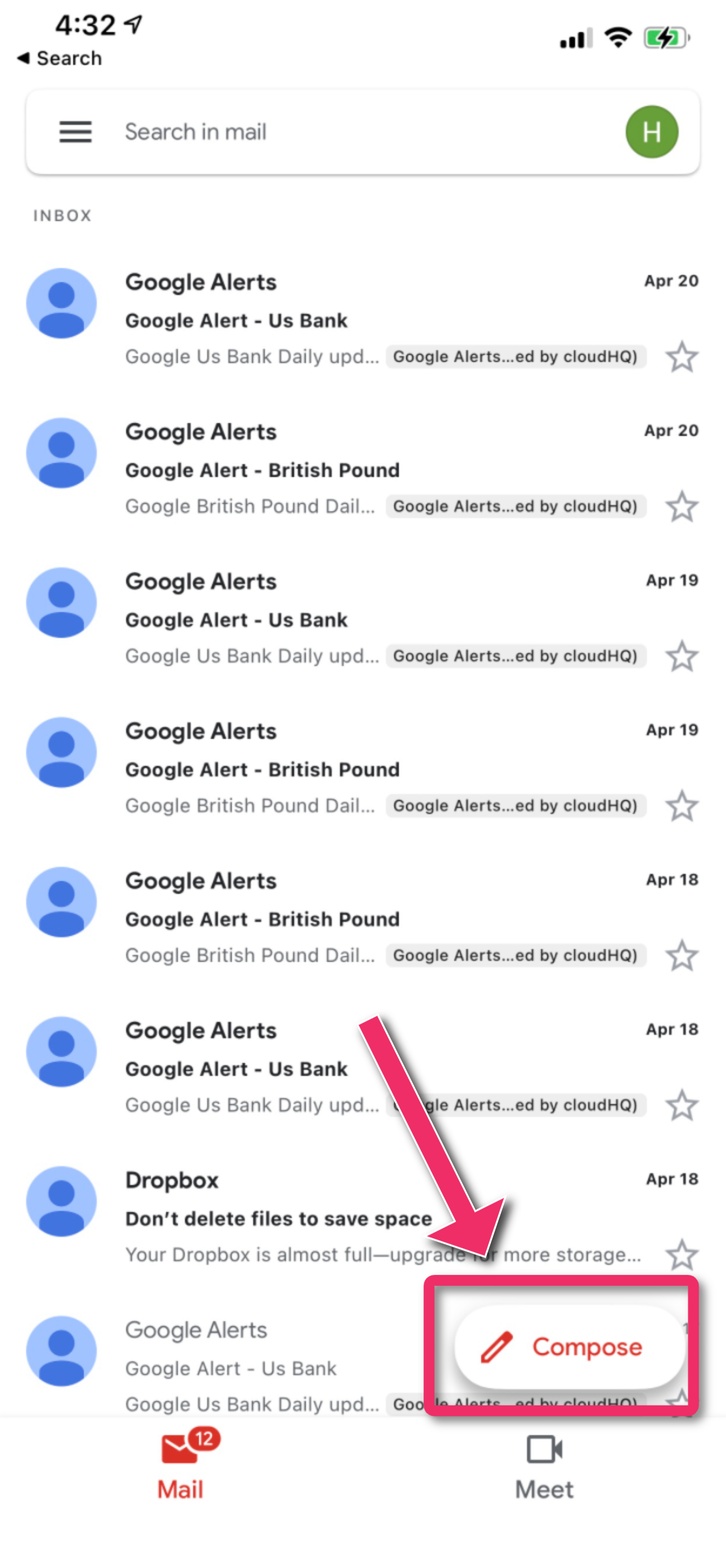This screenshot has height=1552, width=726.
Task: Open the Dropbox email about saving space
Action: click(362, 1218)
